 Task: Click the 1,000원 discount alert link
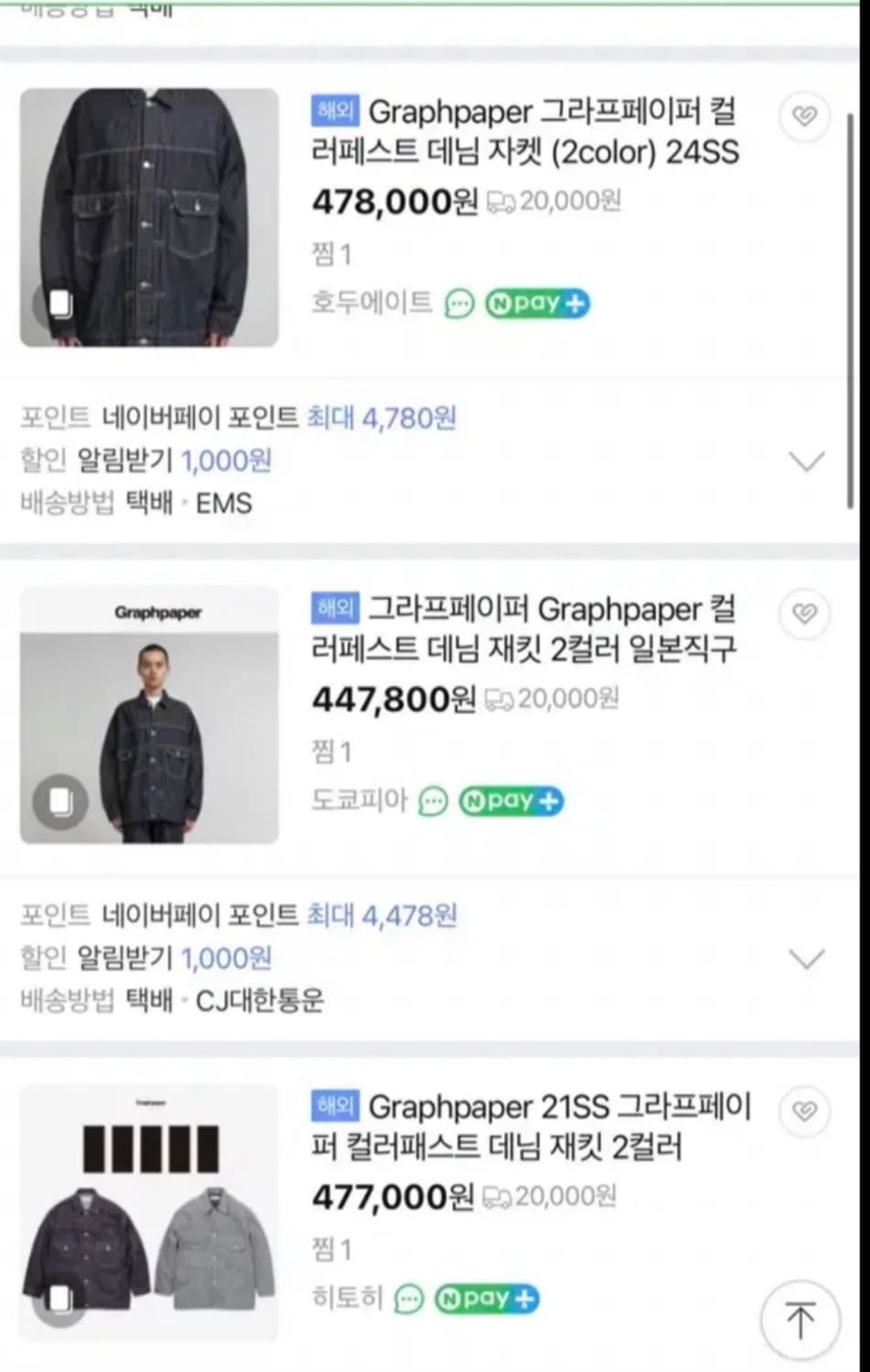click(x=224, y=462)
